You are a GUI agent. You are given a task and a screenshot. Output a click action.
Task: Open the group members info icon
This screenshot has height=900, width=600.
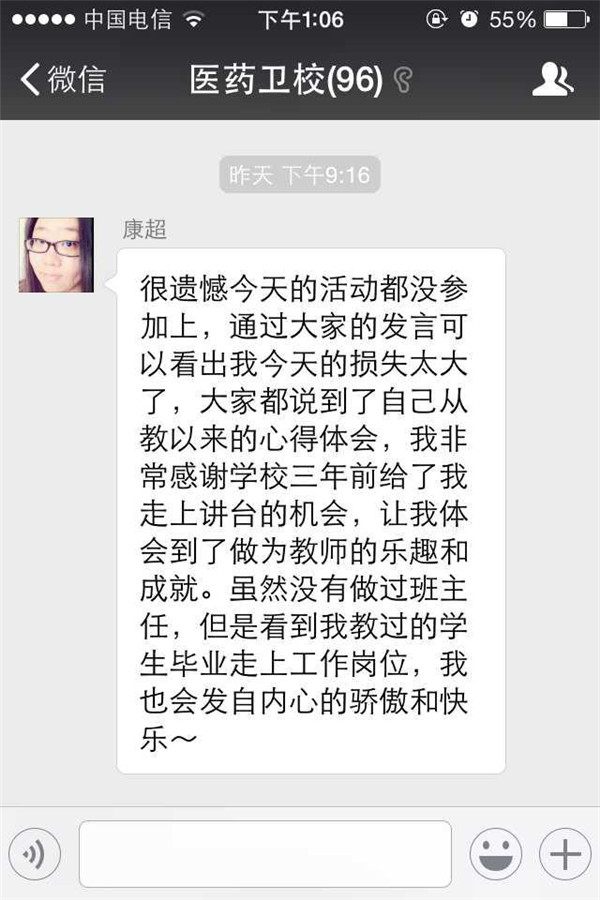[x=552, y=79]
